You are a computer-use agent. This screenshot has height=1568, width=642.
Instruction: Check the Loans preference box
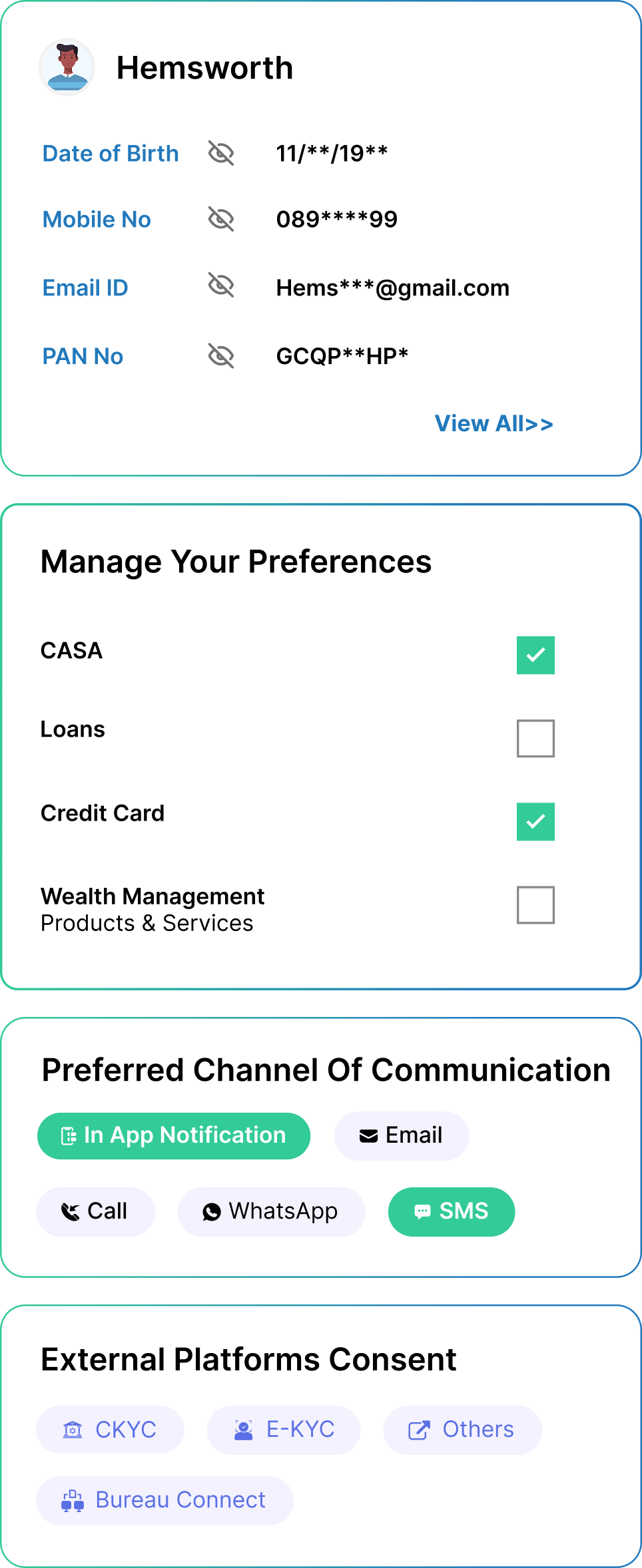point(535,738)
